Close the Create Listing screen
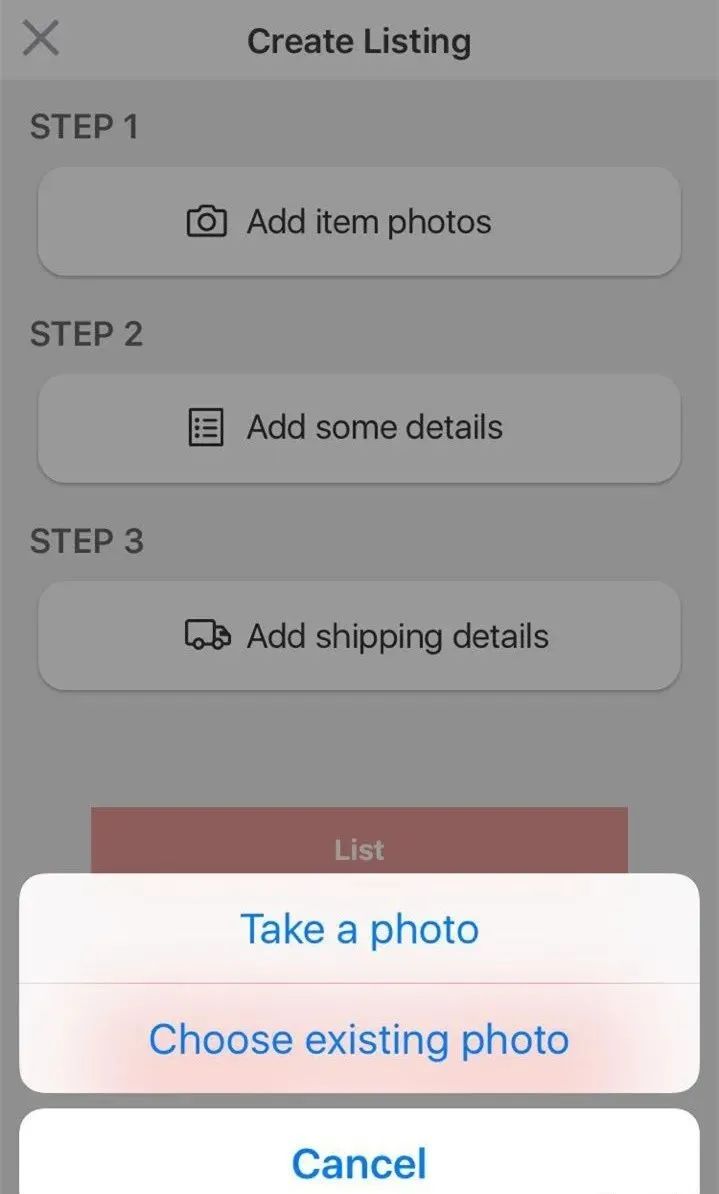The width and height of the screenshot is (719, 1194). 41,40
